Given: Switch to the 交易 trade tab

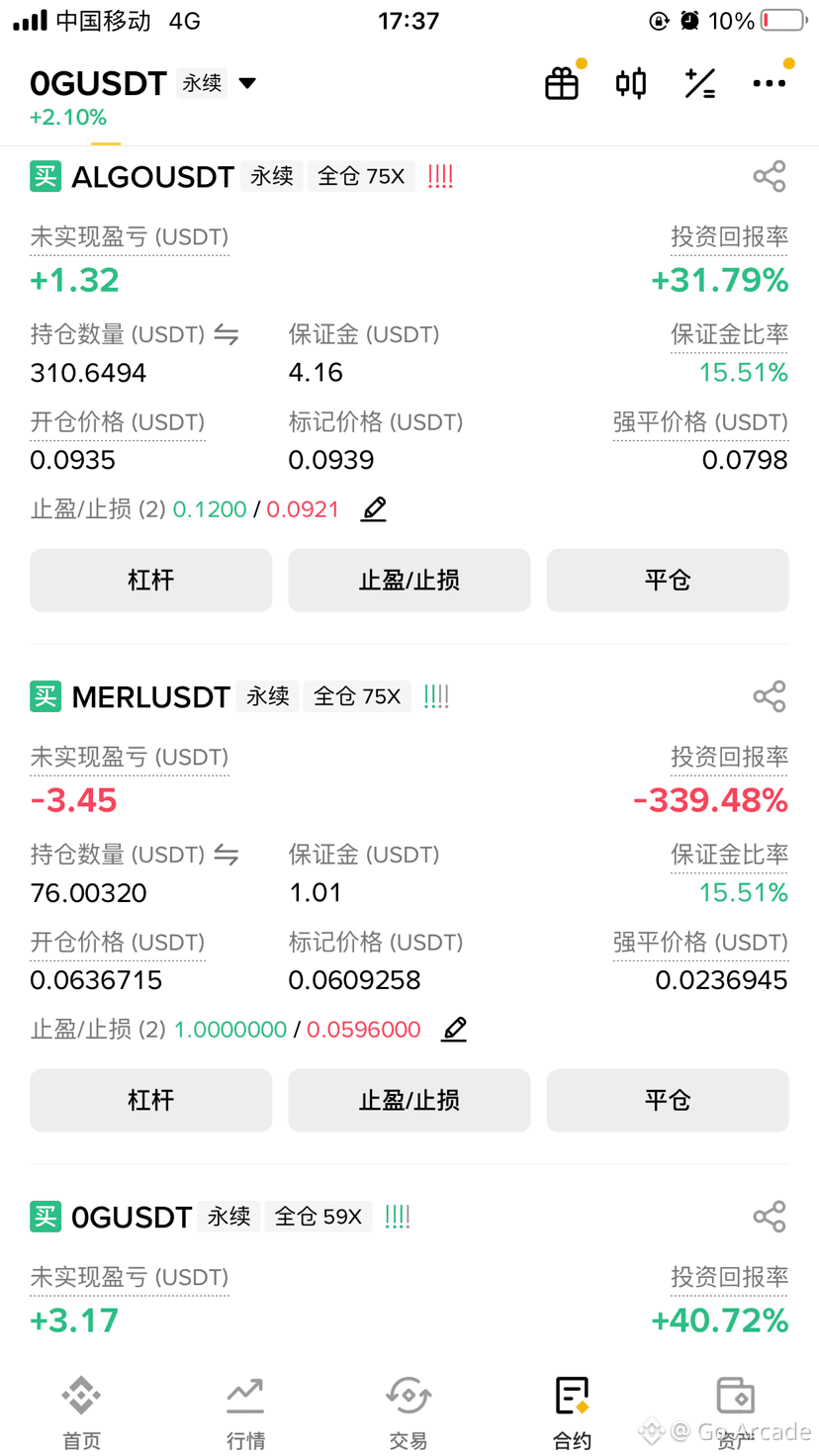Looking at the screenshot, I should (409, 1412).
